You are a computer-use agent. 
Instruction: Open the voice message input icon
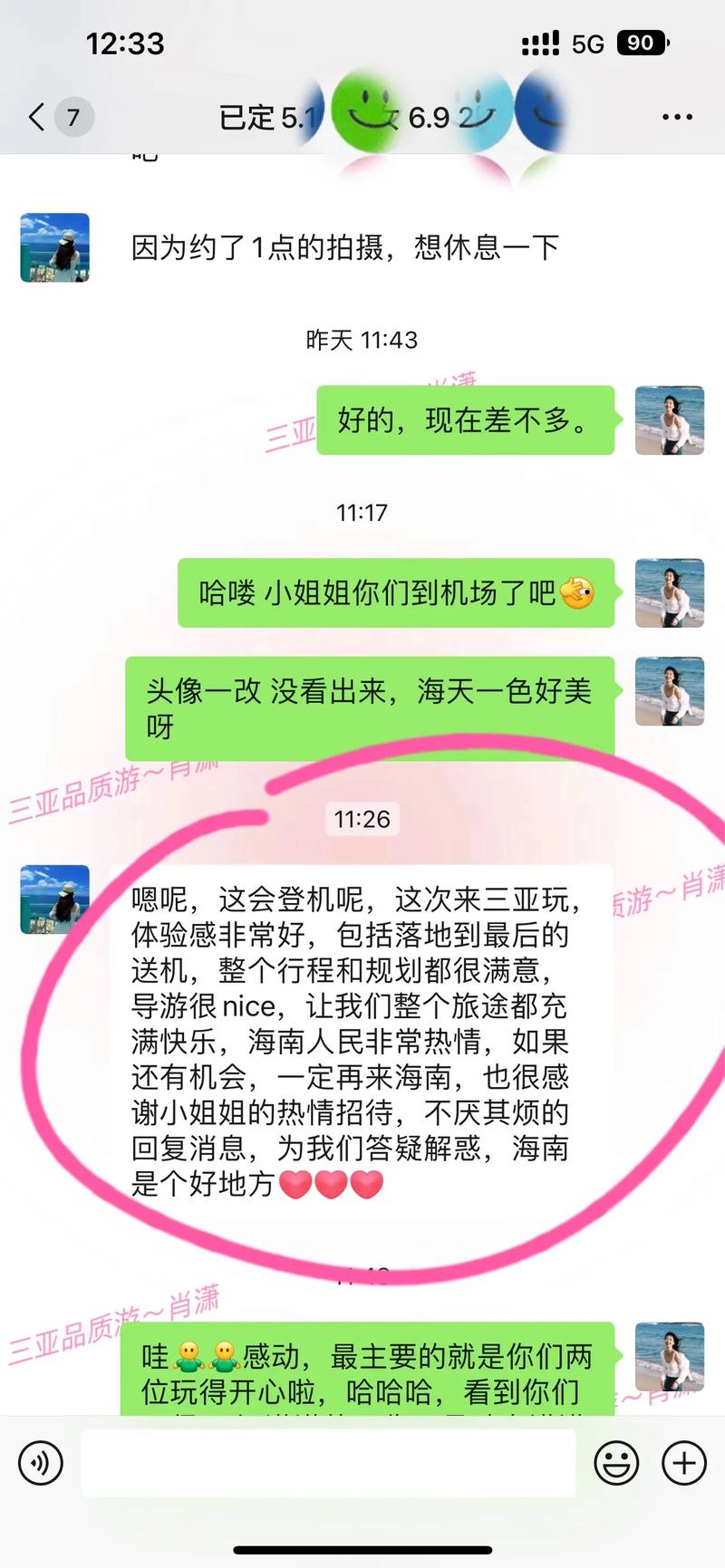(38, 1462)
